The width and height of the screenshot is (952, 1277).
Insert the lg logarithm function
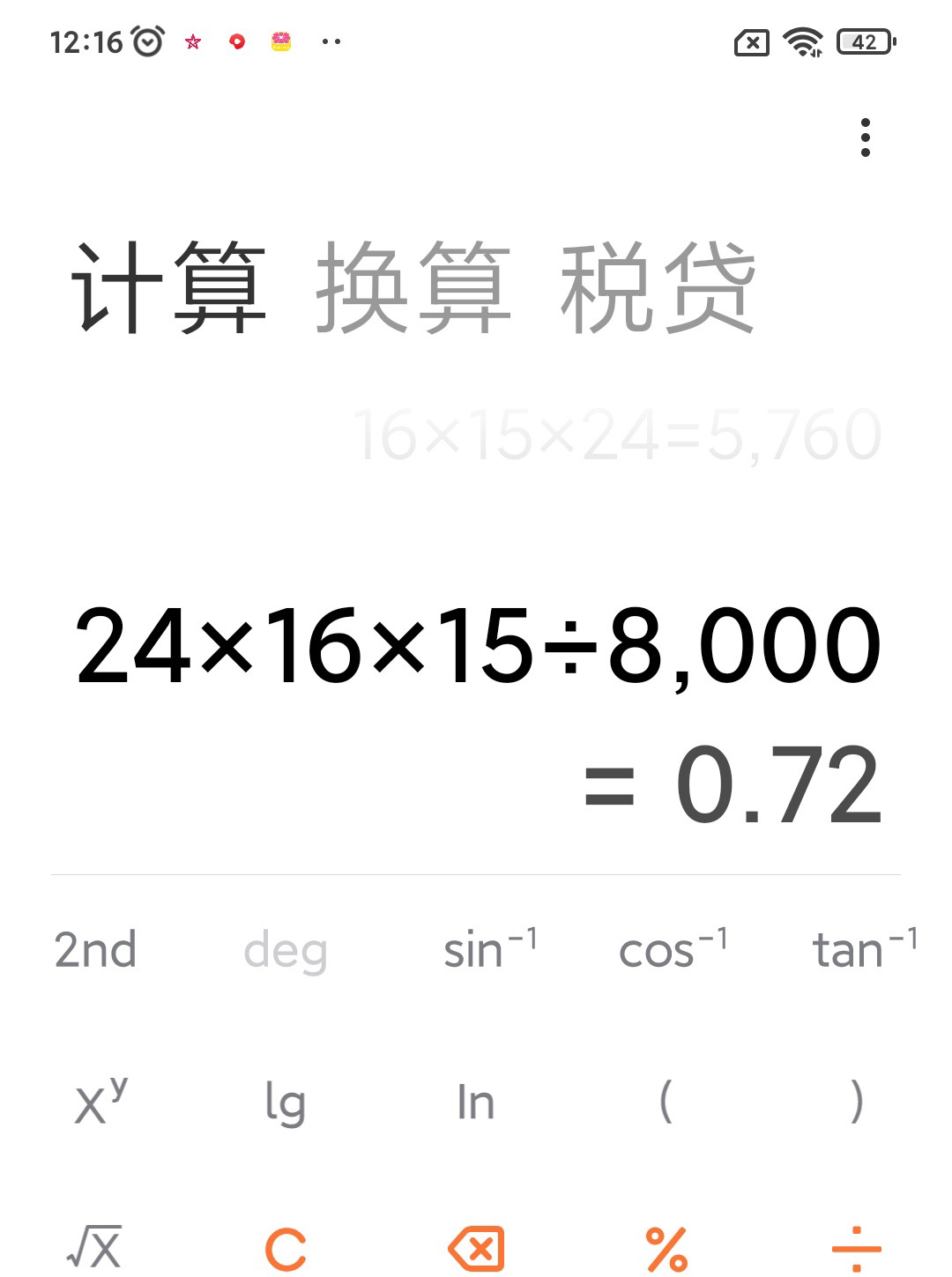click(x=286, y=1102)
